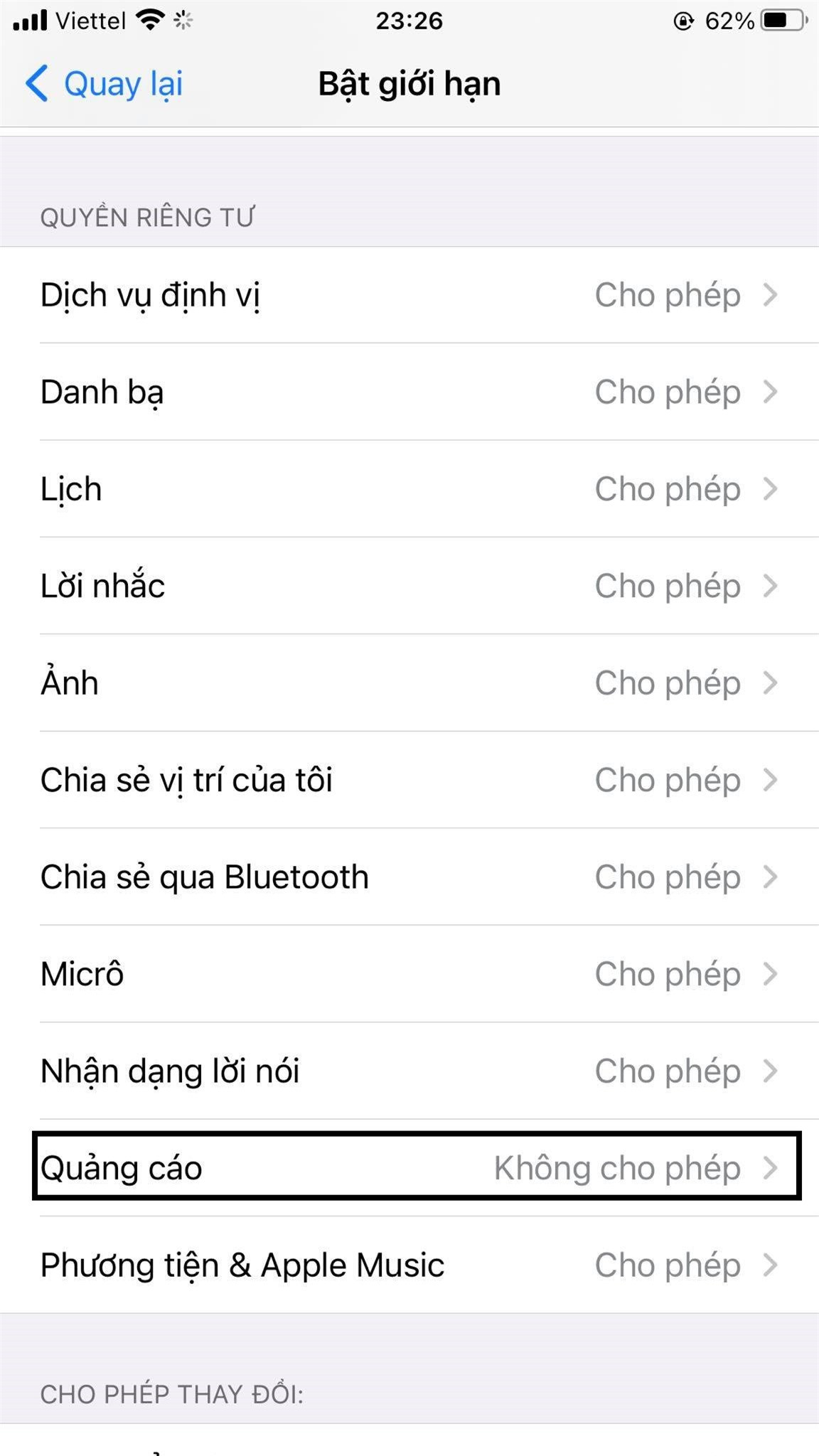Image resolution: width=819 pixels, height=1456 pixels.
Task: Expand the disclosure arrow beside "Micrô"
Action: point(771,974)
